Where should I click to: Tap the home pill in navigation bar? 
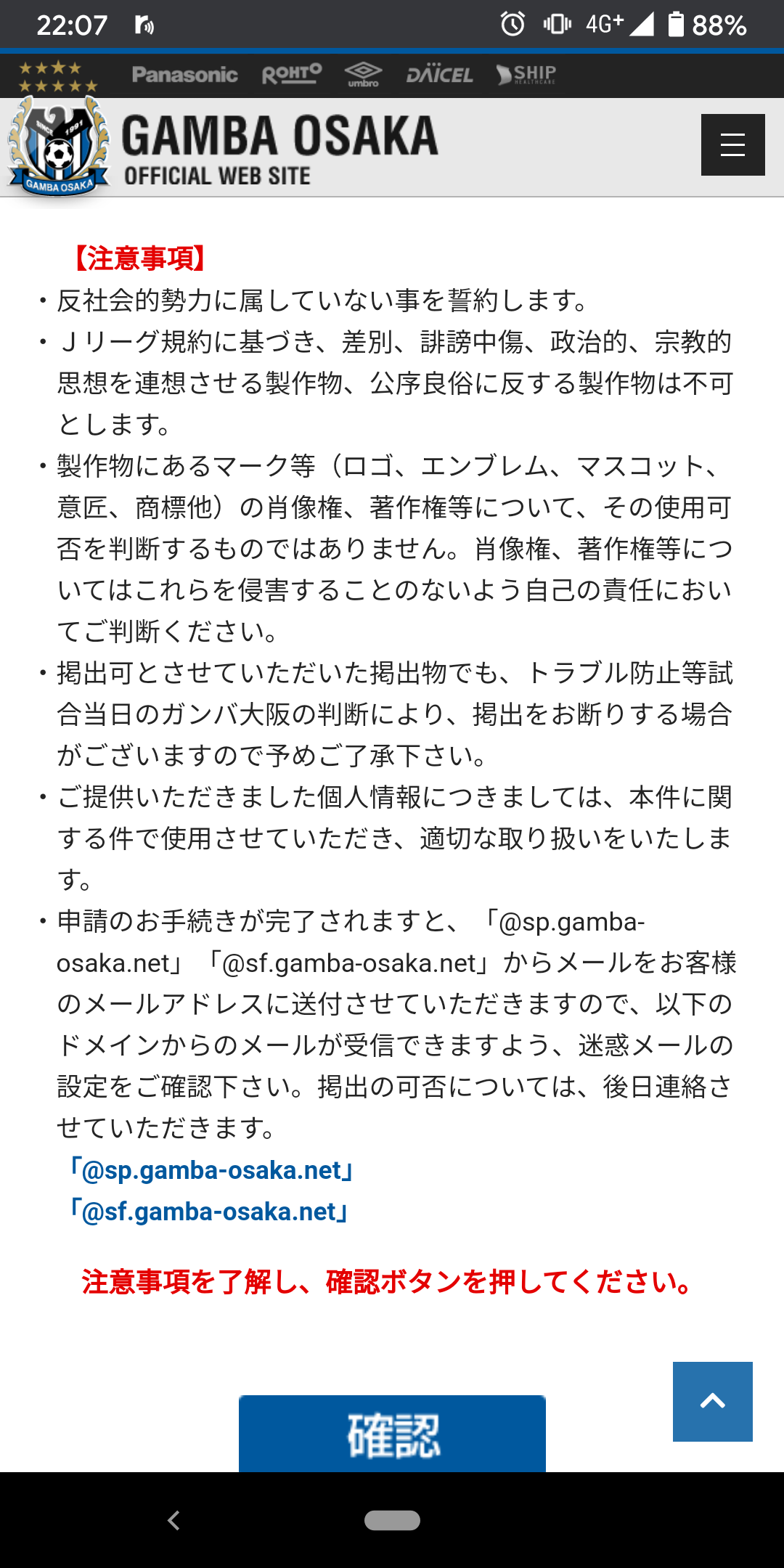(392, 1520)
